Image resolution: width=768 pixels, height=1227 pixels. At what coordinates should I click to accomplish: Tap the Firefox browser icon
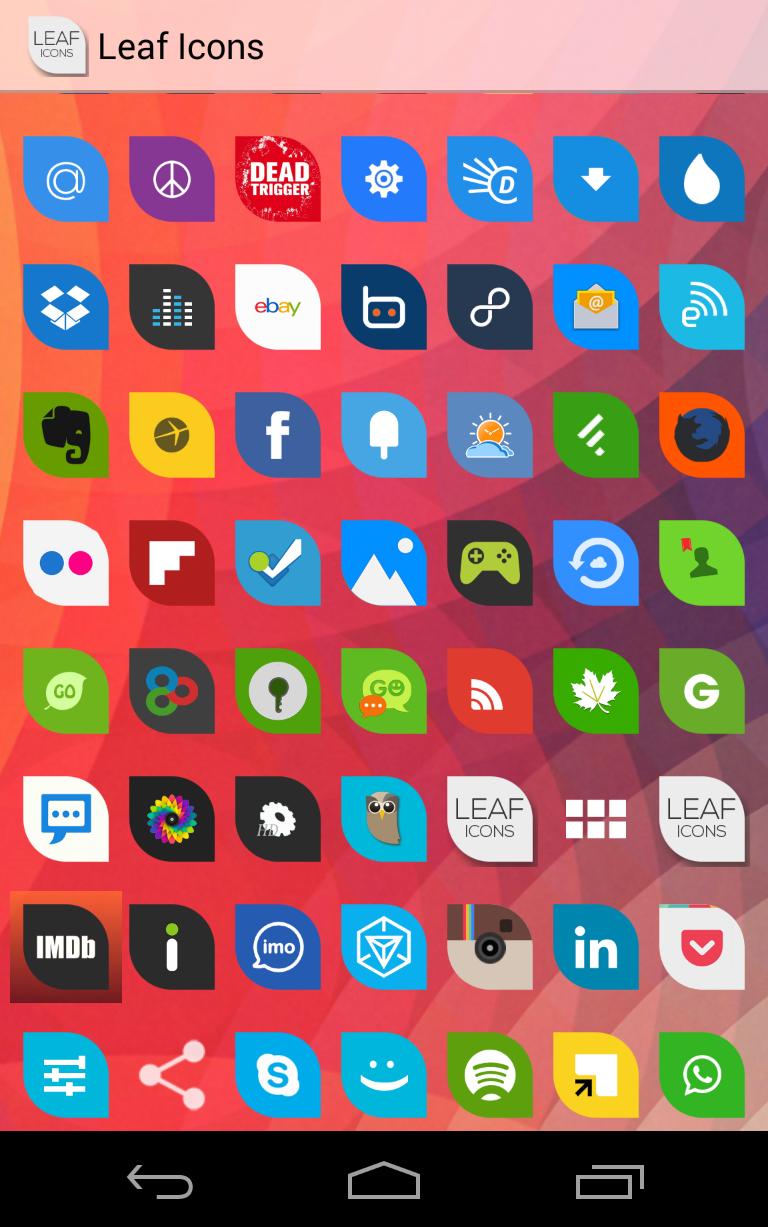(x=702, y=435)
